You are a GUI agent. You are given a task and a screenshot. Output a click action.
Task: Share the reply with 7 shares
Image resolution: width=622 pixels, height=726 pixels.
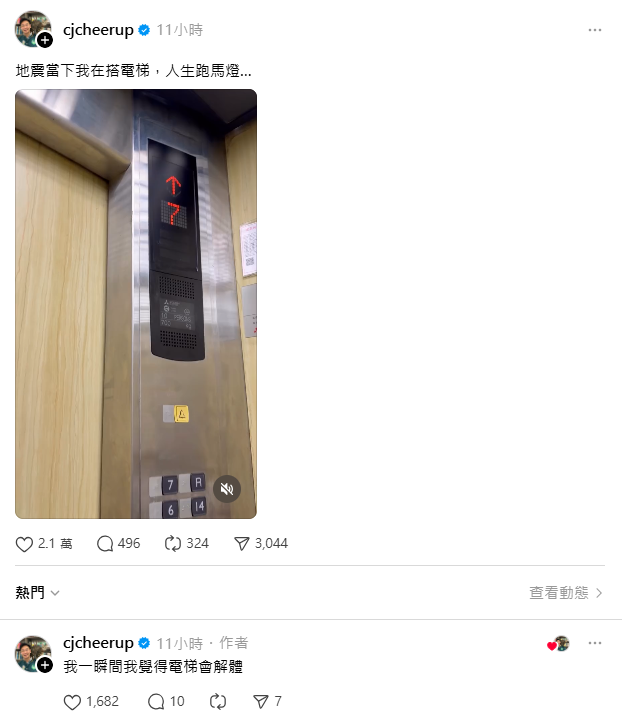(260, 702)
